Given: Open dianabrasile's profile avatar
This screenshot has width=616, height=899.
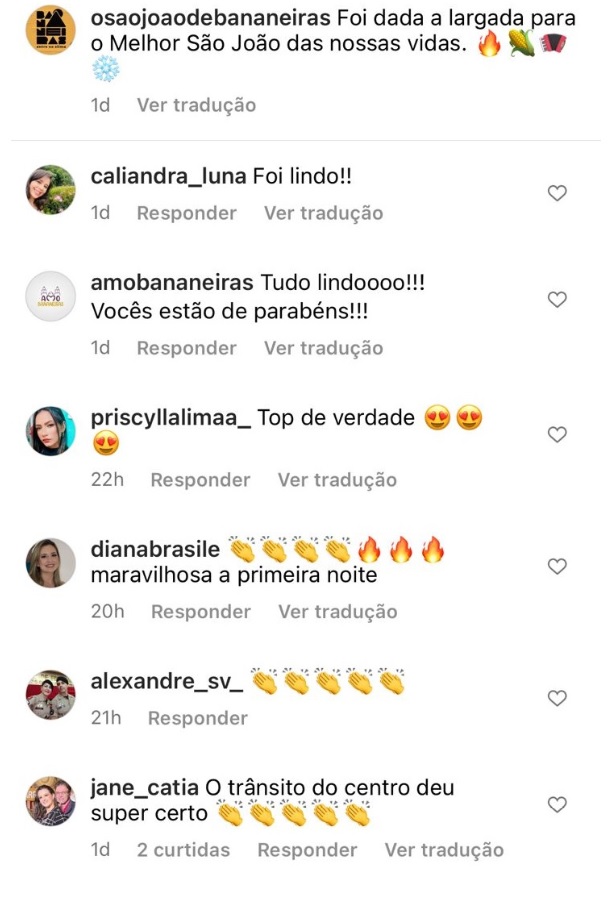Looking at the screenshot, I should [x=50, y=563].
